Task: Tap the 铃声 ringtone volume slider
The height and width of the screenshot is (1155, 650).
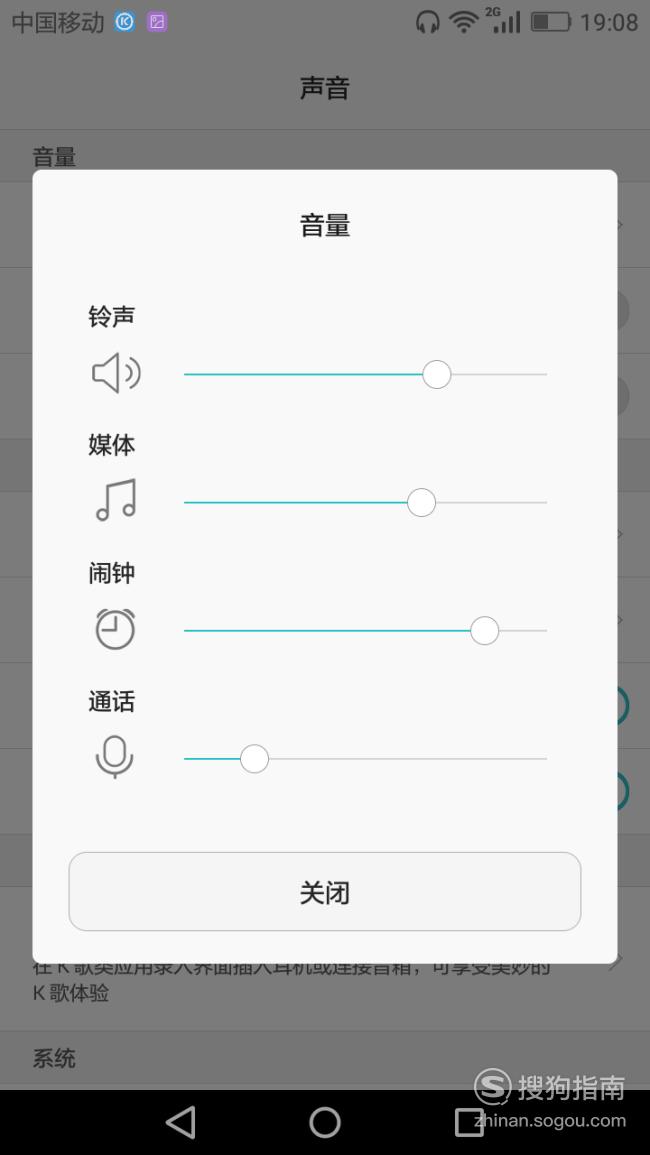Action: (x=365, y=374)
